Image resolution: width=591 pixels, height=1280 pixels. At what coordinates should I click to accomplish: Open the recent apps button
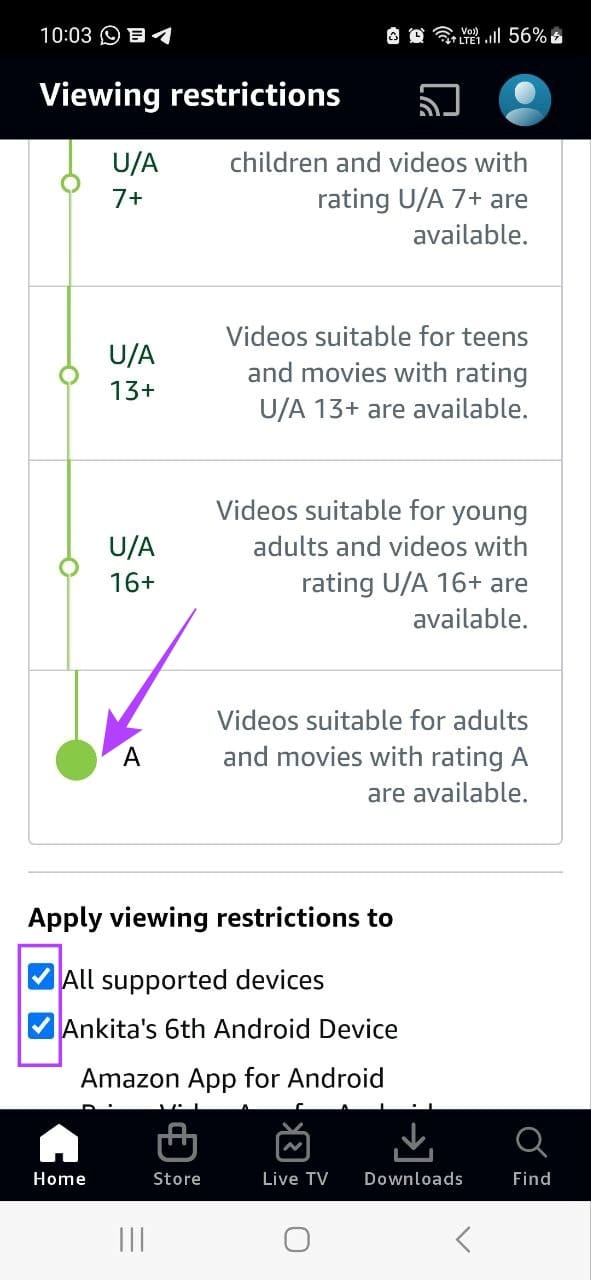click(132, 1240)
